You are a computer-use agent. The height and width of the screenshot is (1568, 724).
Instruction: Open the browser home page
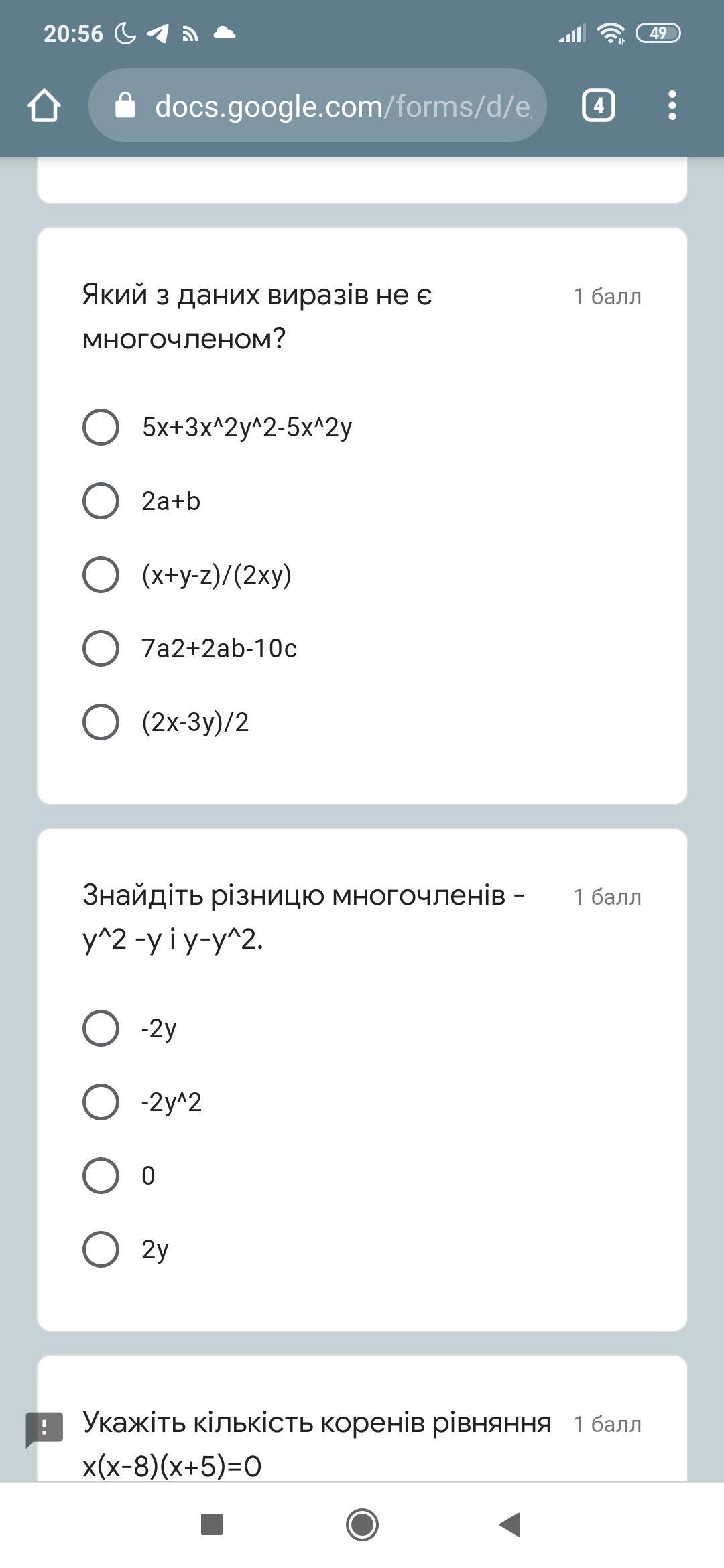click(44, 106)
